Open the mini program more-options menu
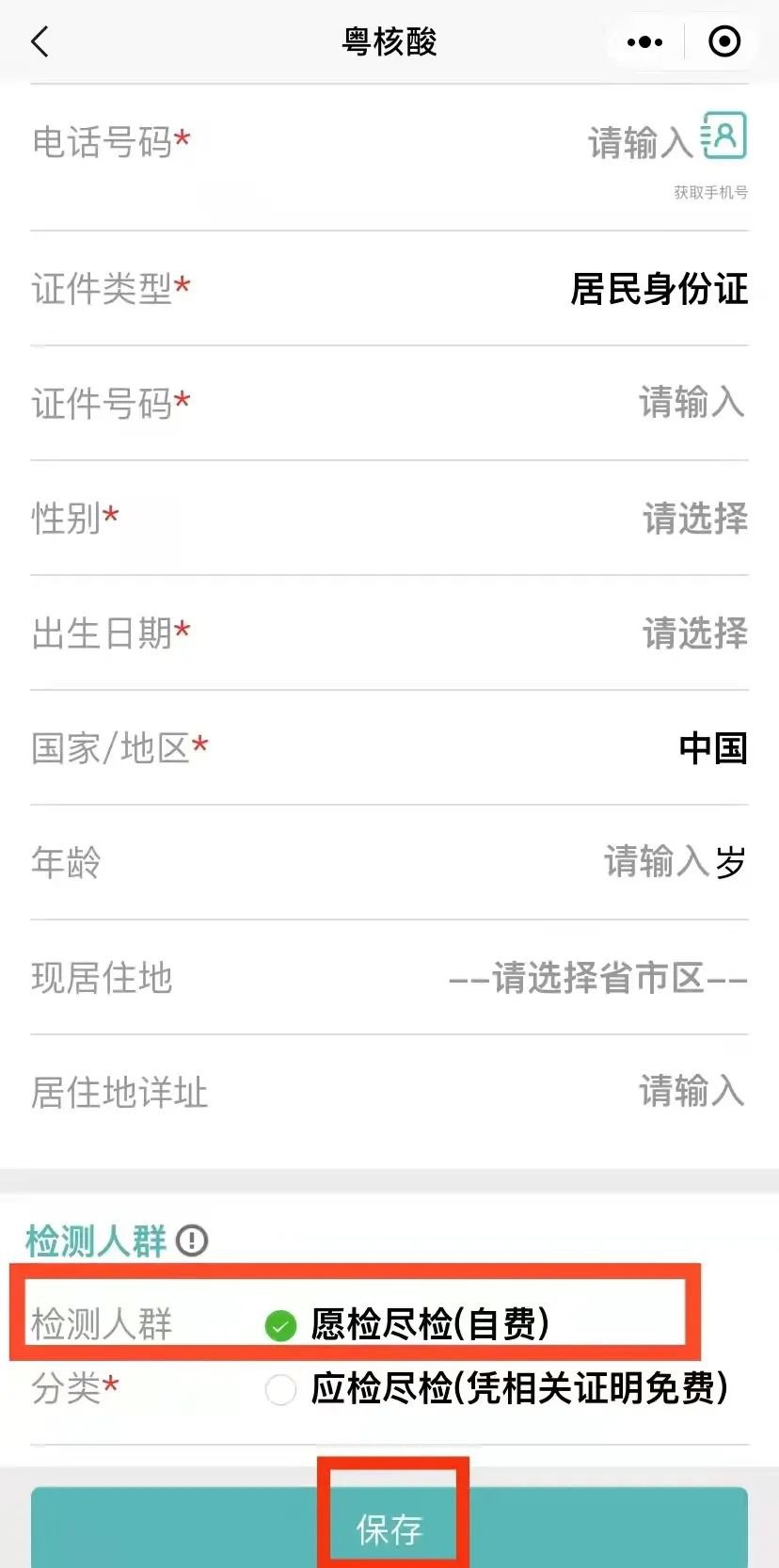Viewport: 779px width, 1568px height. click(644, 42)
